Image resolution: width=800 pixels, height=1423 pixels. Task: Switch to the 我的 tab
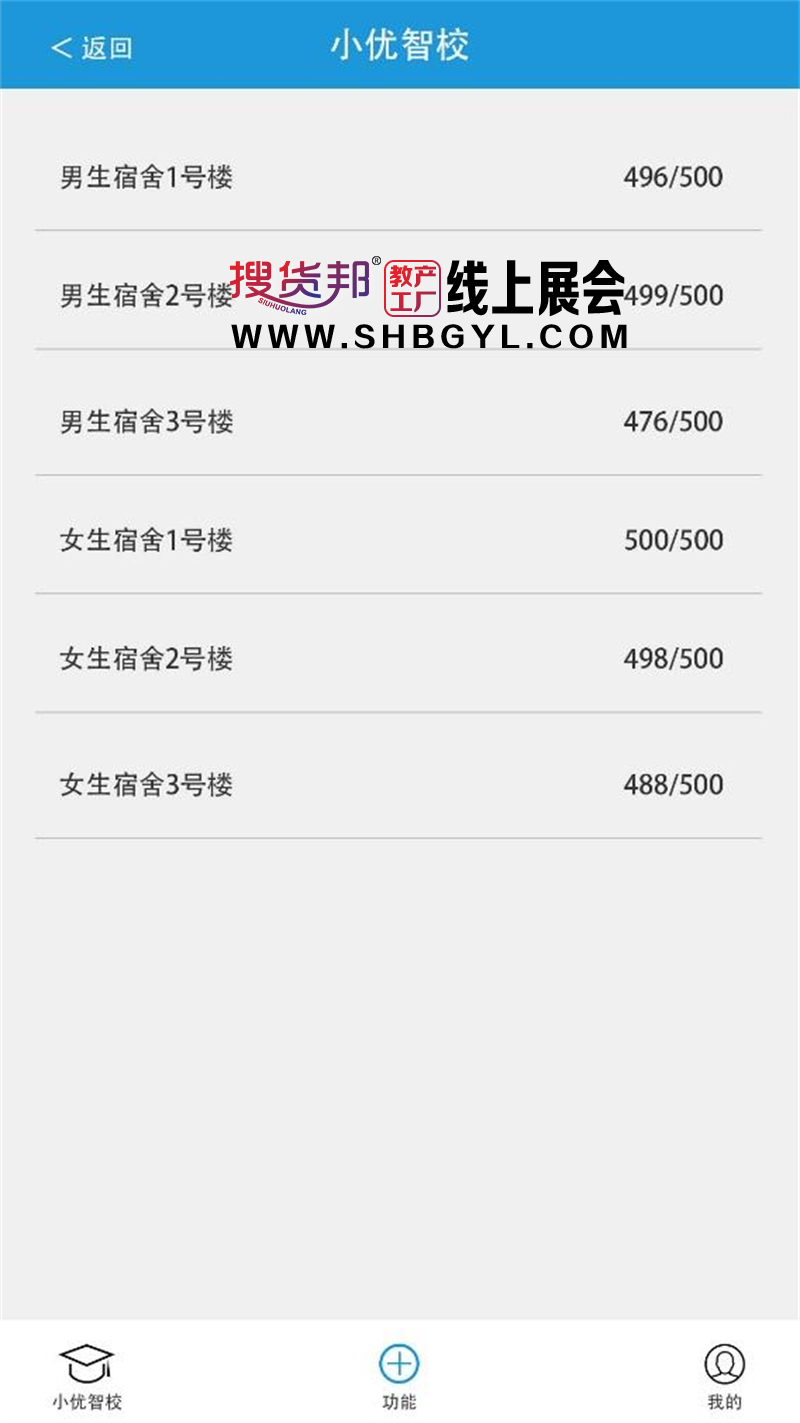click(725, 1376)
